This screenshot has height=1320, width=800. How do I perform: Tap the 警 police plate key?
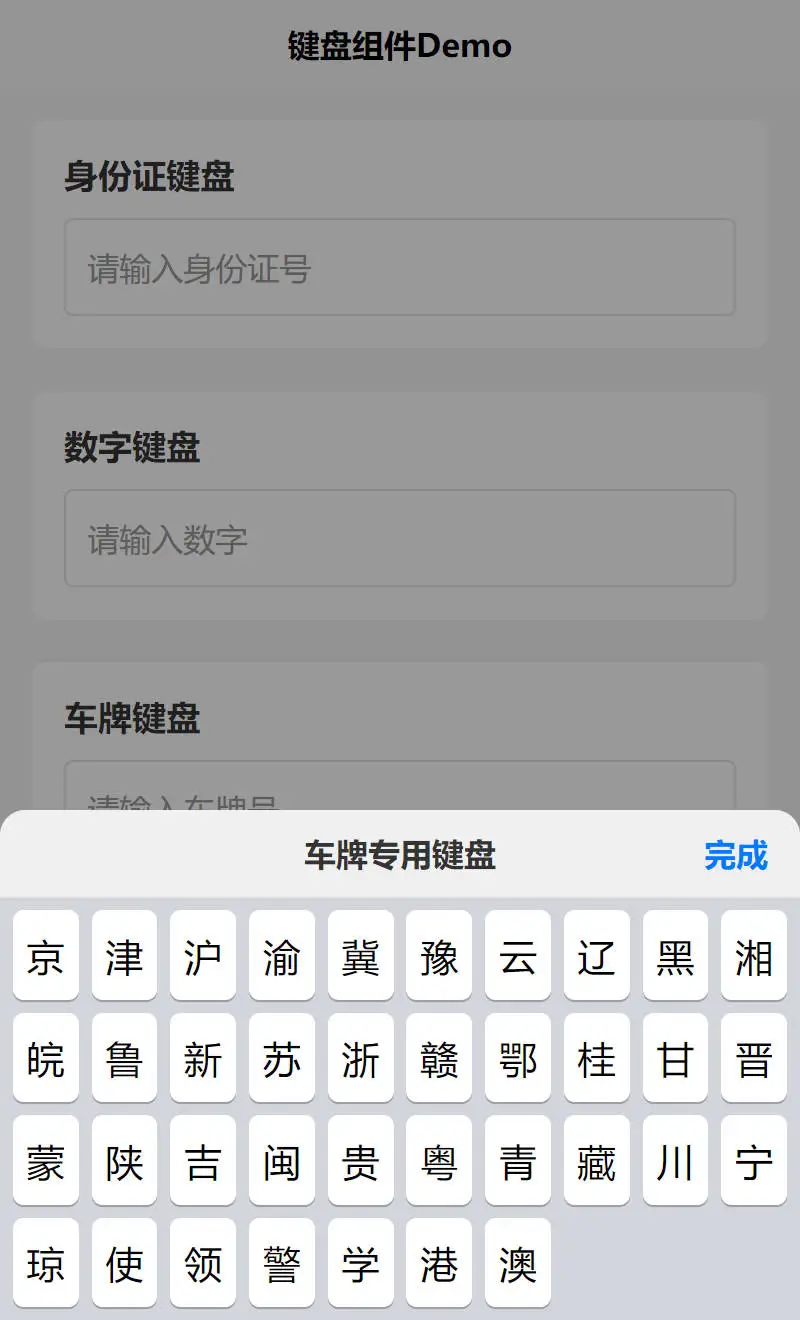pyautogui.click(x=282, y=1264)
